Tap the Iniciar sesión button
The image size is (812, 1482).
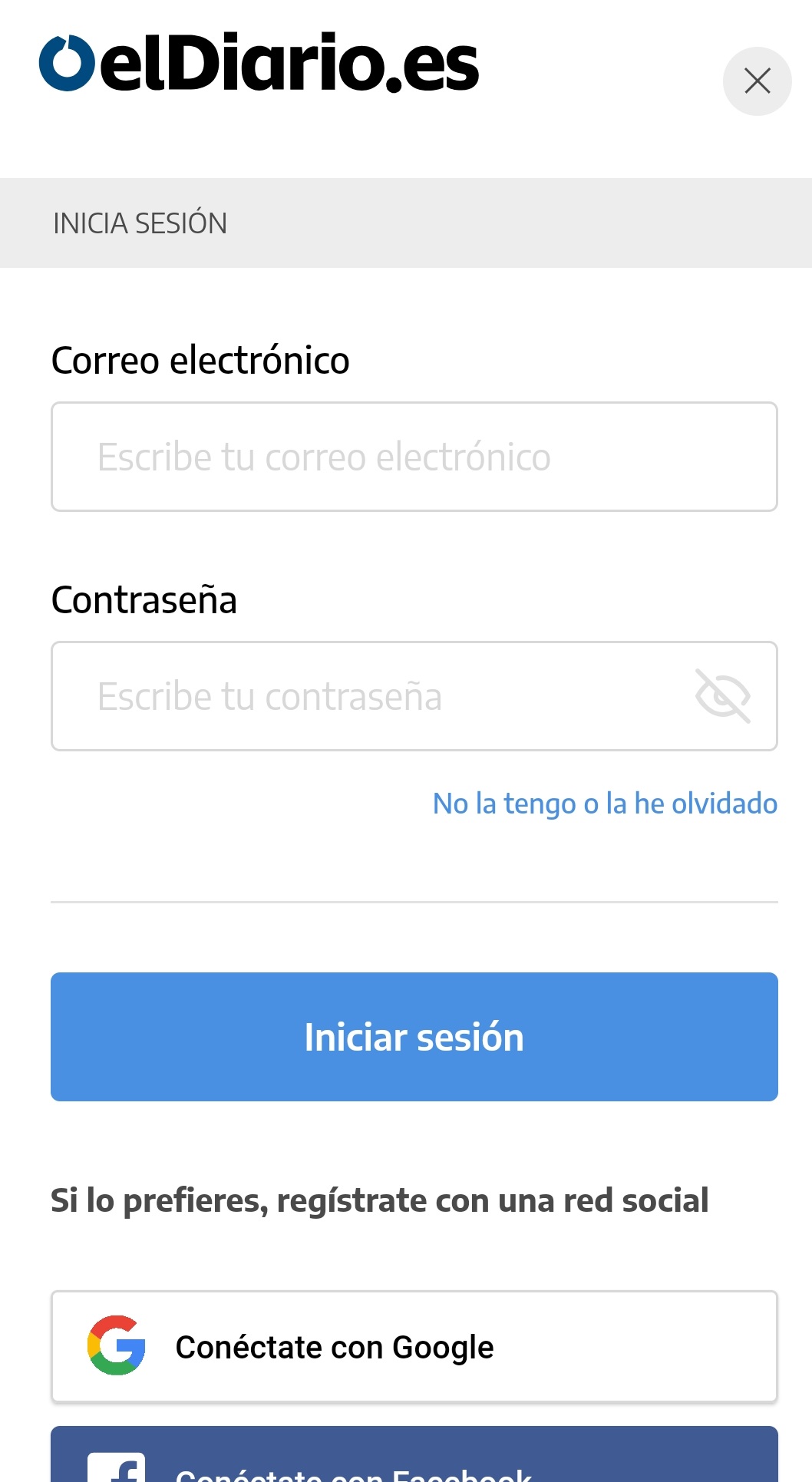pos(414,1037)
